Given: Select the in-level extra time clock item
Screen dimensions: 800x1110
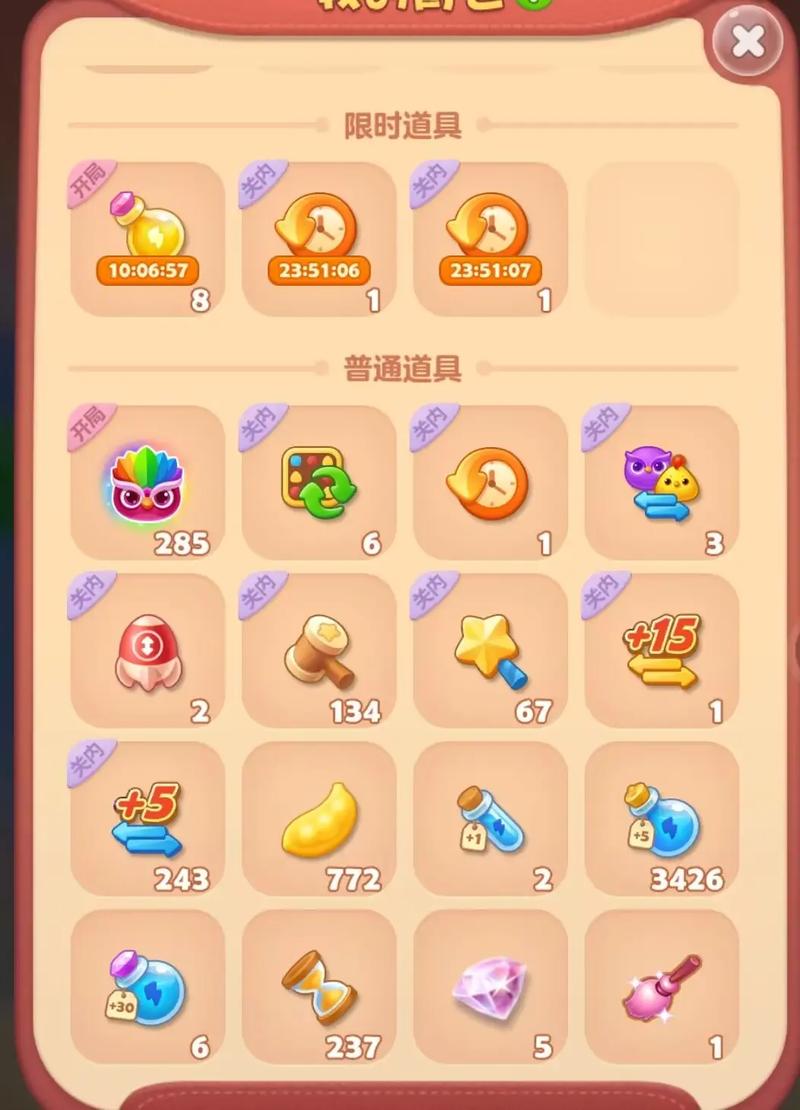Looking at the screenshot, I should click(x=488, y=480).
